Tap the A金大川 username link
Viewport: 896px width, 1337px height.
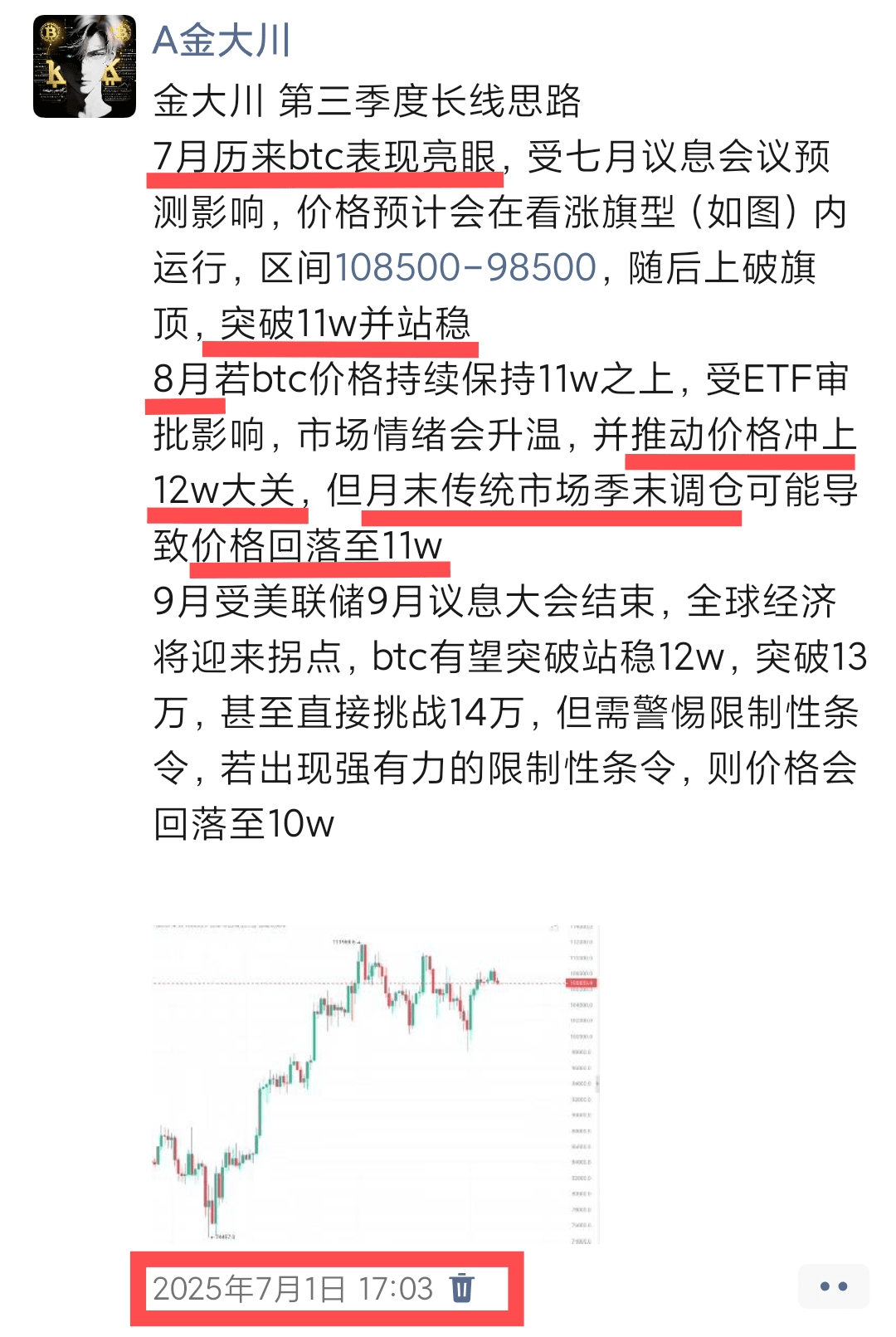pyautogui.click(x=222, y=40)
